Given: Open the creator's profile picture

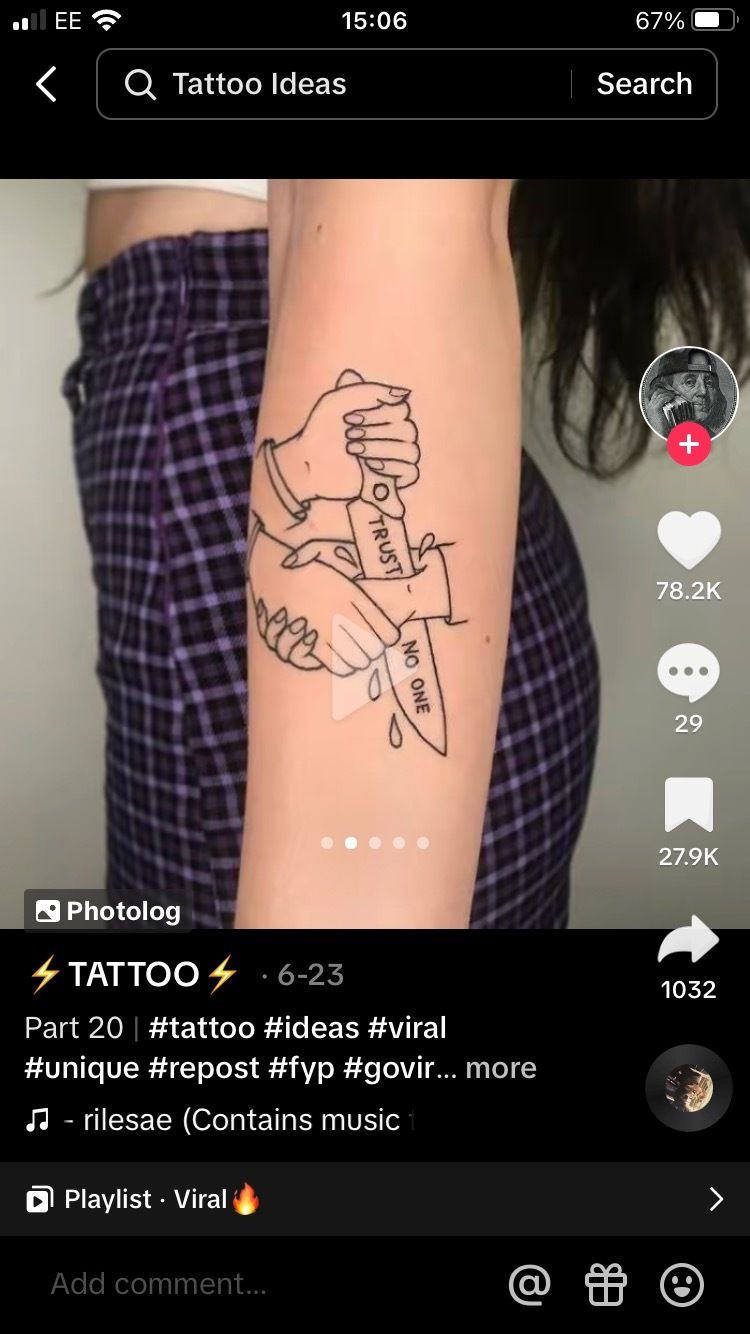Looking at the screenshot, I should click(688, 396).
